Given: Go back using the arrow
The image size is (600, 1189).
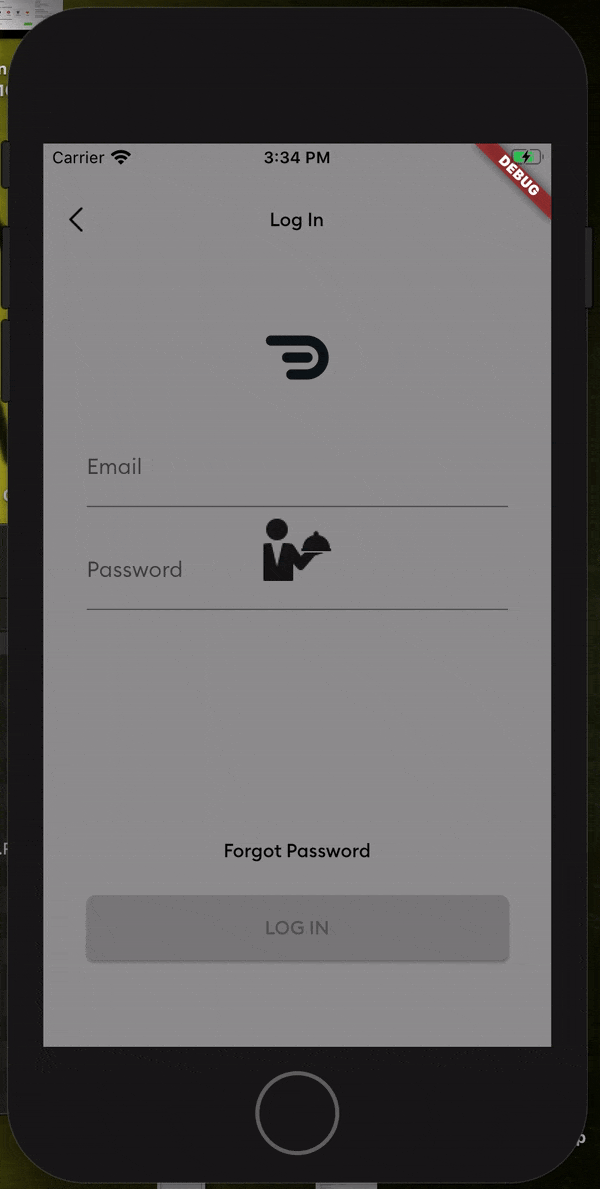Looking at the screenshot, I should (x=76, y=220).
